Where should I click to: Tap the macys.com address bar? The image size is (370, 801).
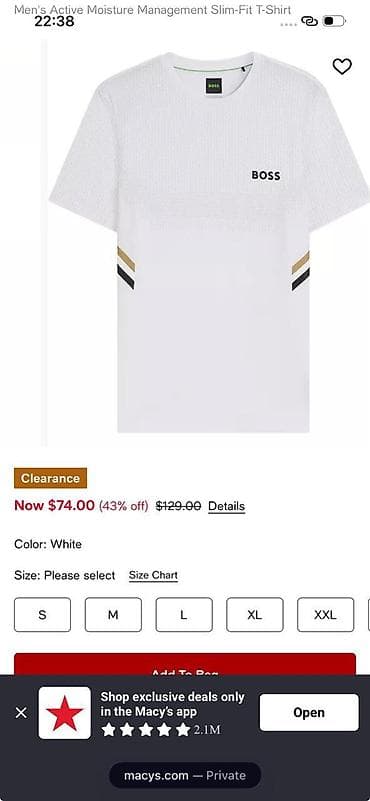pyautogui.click(x=185, y=775)
